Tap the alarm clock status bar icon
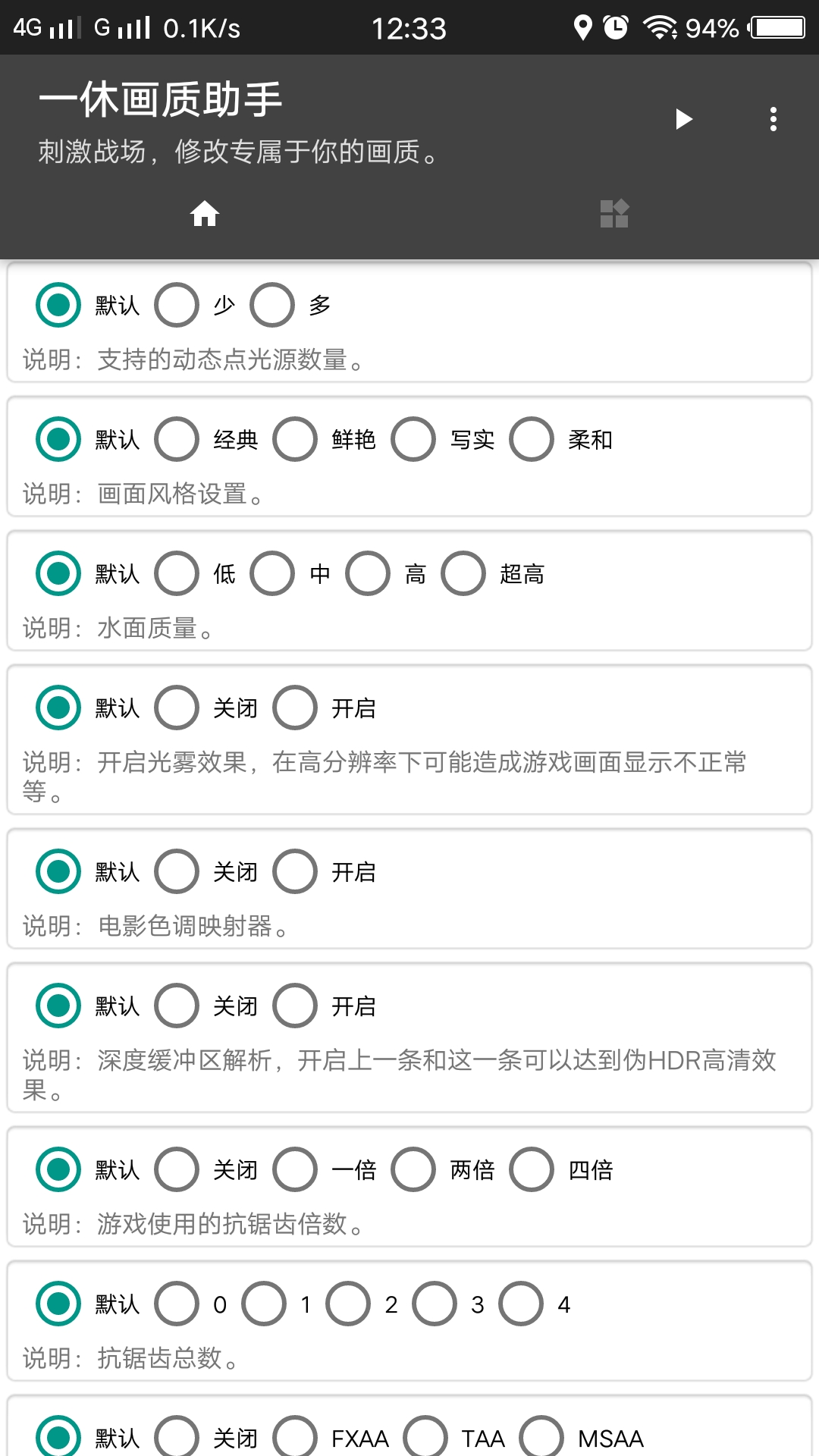 tap(615, 27)
